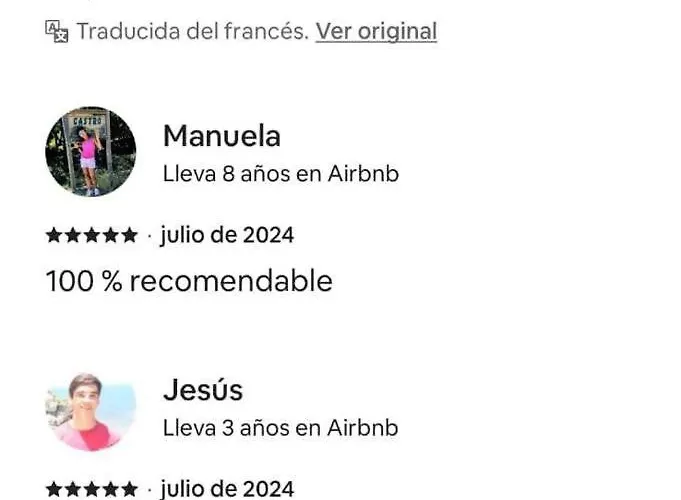Open Jesús's profile photo

point(90,412)
